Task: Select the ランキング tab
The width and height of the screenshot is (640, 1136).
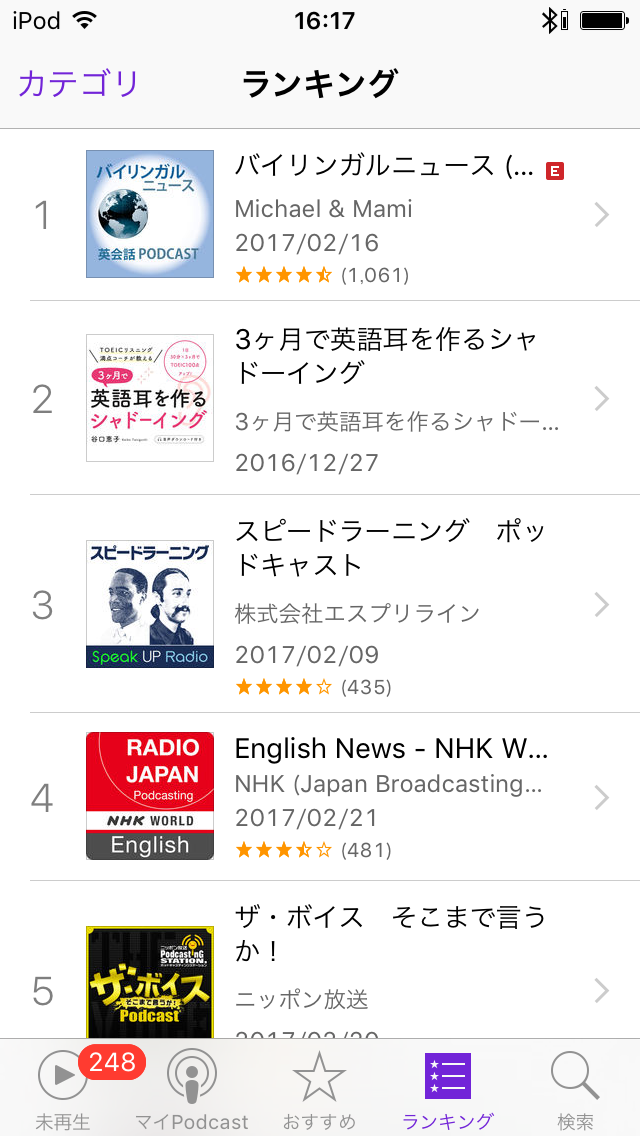Action: point(448,1089)
